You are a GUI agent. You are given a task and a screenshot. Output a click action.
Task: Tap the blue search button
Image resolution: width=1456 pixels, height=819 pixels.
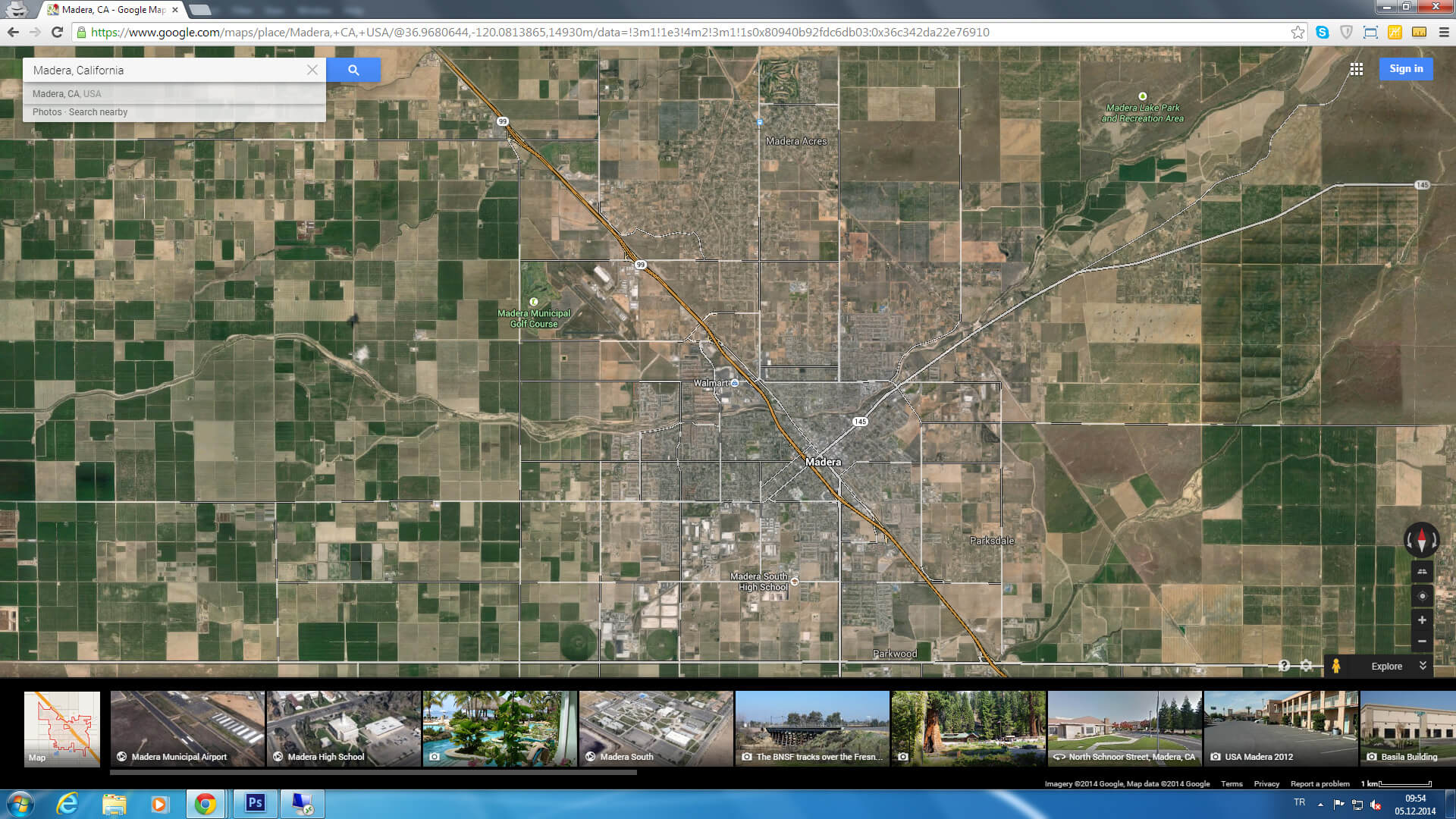[x=353, y=70]
